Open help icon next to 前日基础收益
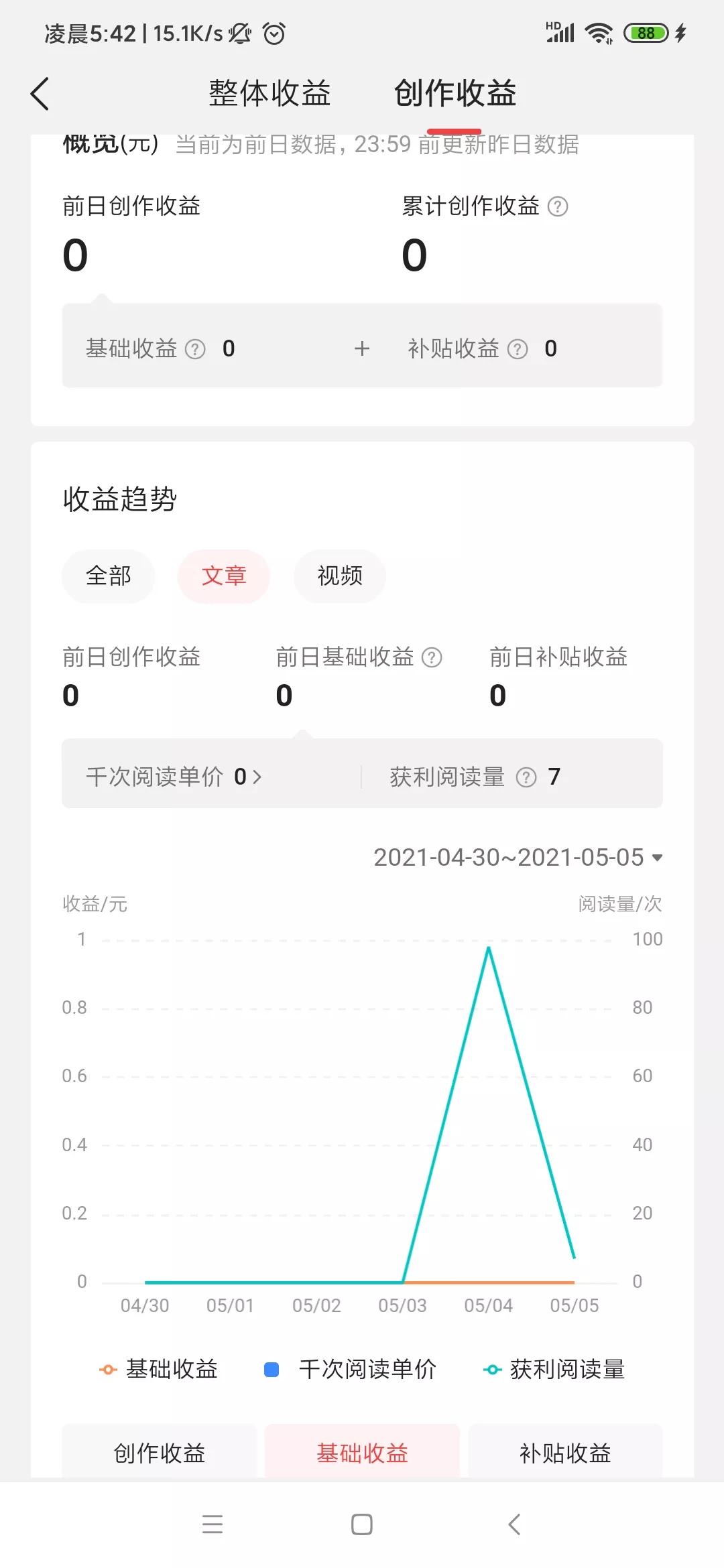The height and width of the screenshot is (1568, 724). 431,658
